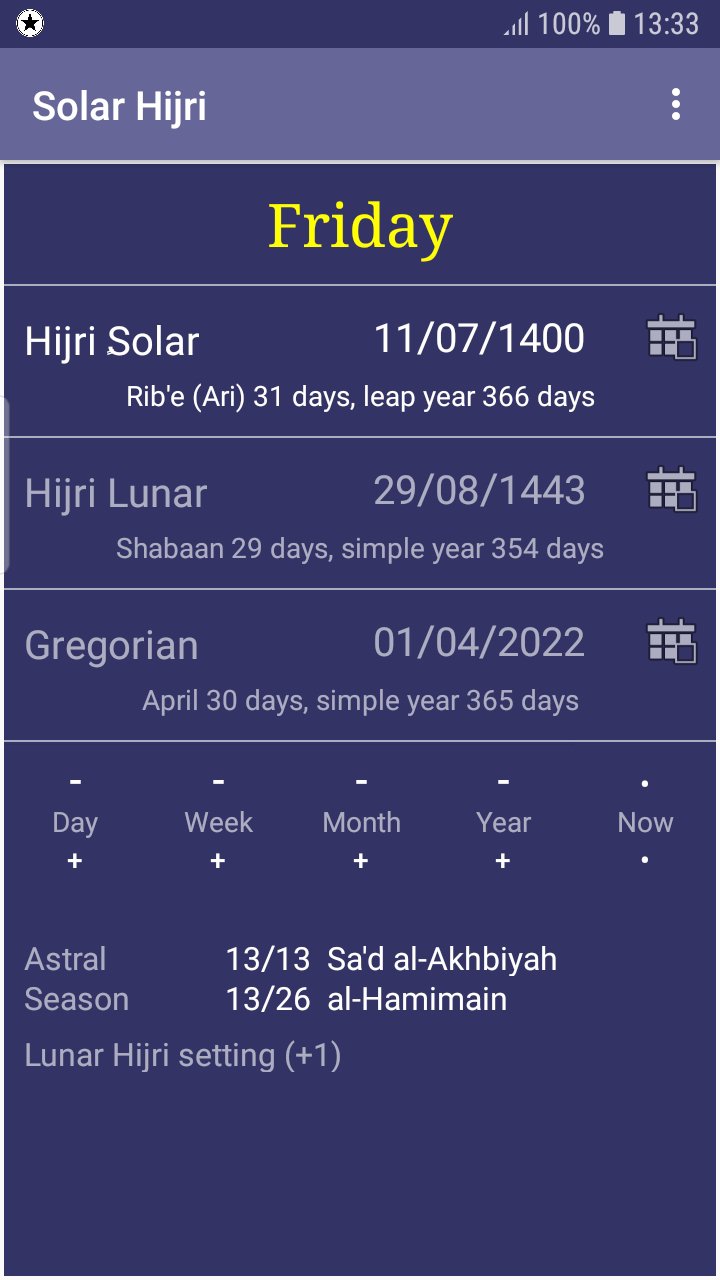
Task: Change the Lunar Hijri setting (+1)
Action: [x=183, y=1055]
